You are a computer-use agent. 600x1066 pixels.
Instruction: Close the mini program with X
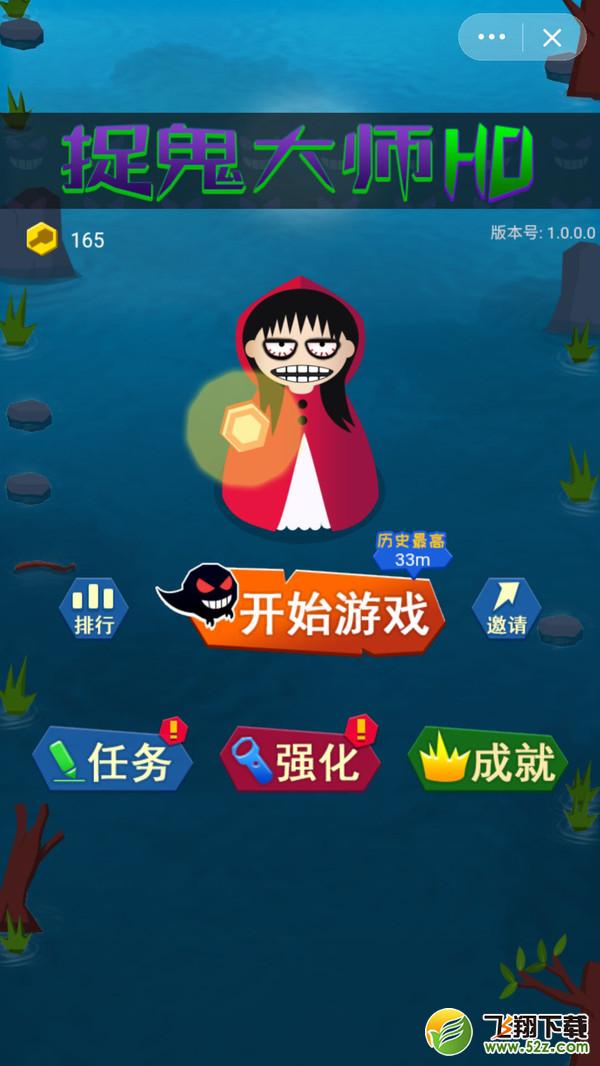[552, 37]
